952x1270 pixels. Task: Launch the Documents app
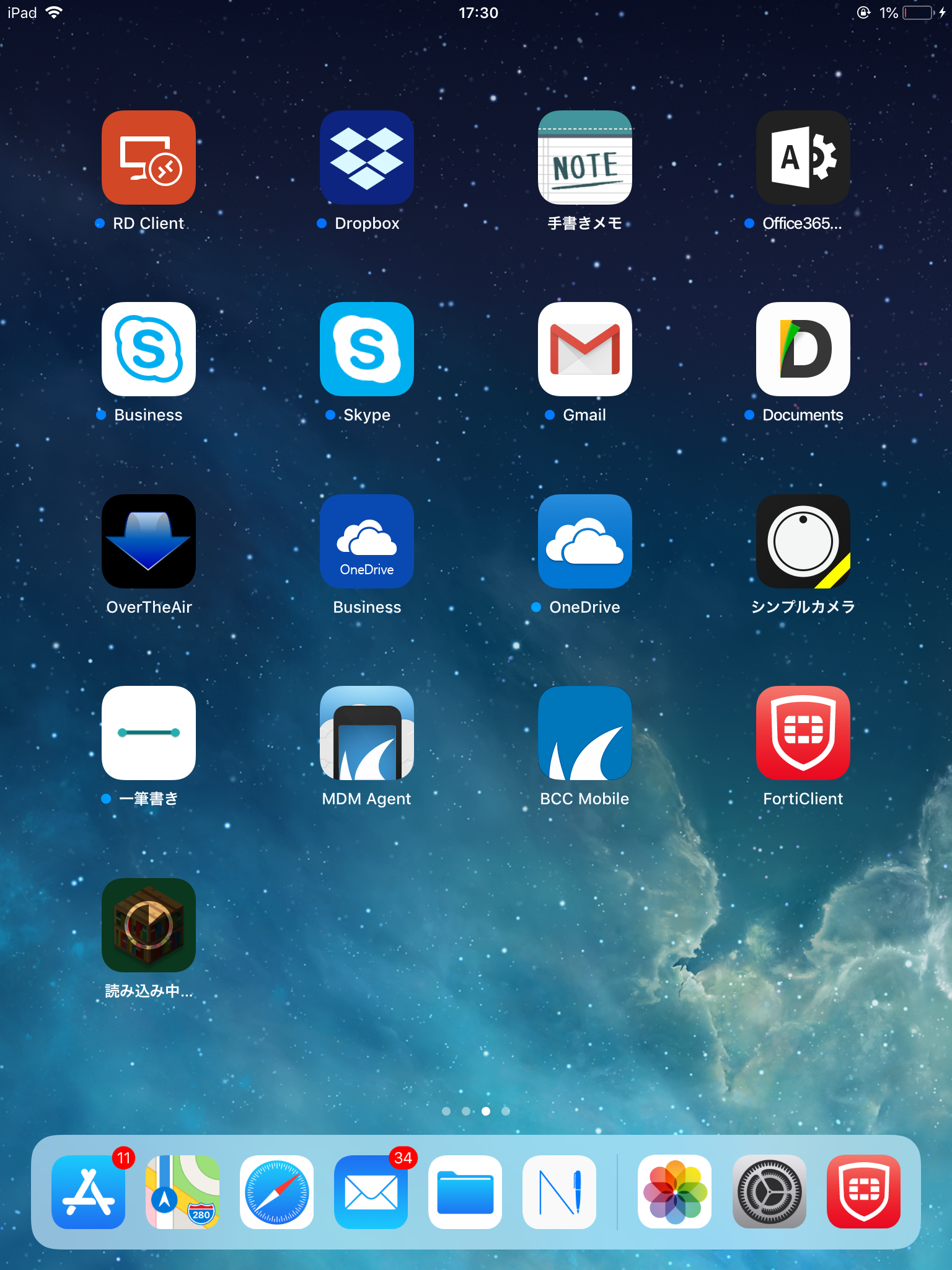click(x=803, y=349)
